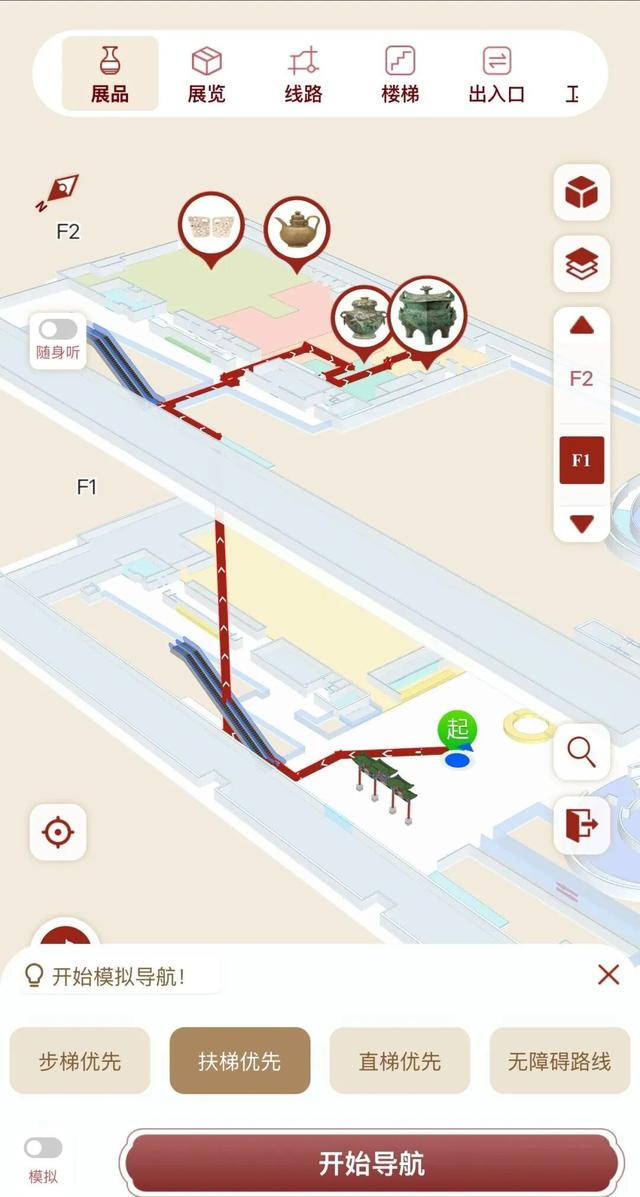Open the 线路 routes tab
640x1197 pixels.
pyautogui.click(x=303, y=74)
